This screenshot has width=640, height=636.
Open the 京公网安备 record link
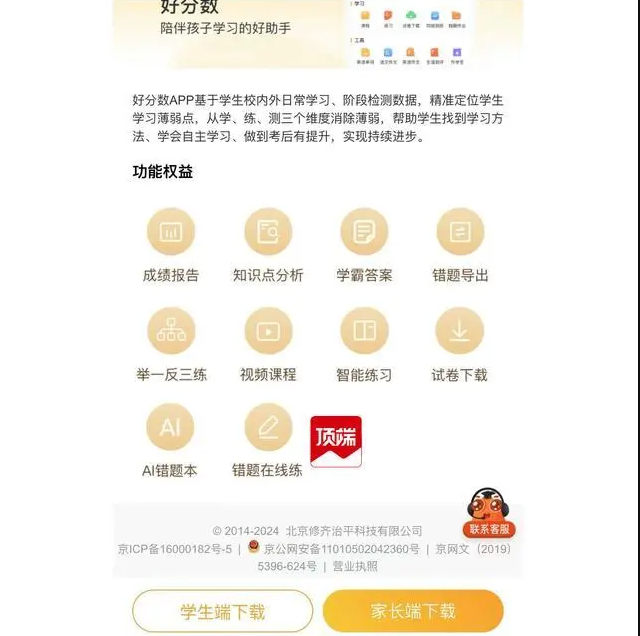coord(341,549)
